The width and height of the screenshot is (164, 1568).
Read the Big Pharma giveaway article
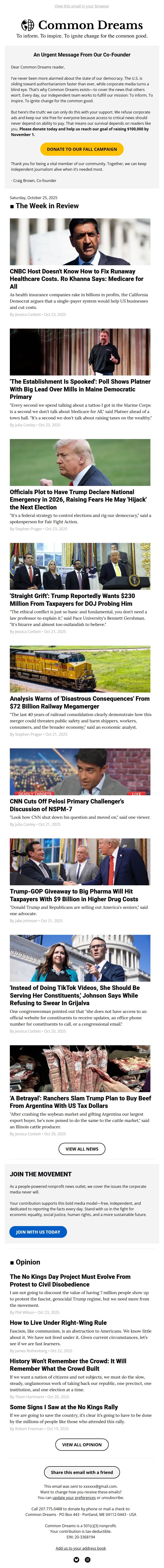[x=73, y=895]
